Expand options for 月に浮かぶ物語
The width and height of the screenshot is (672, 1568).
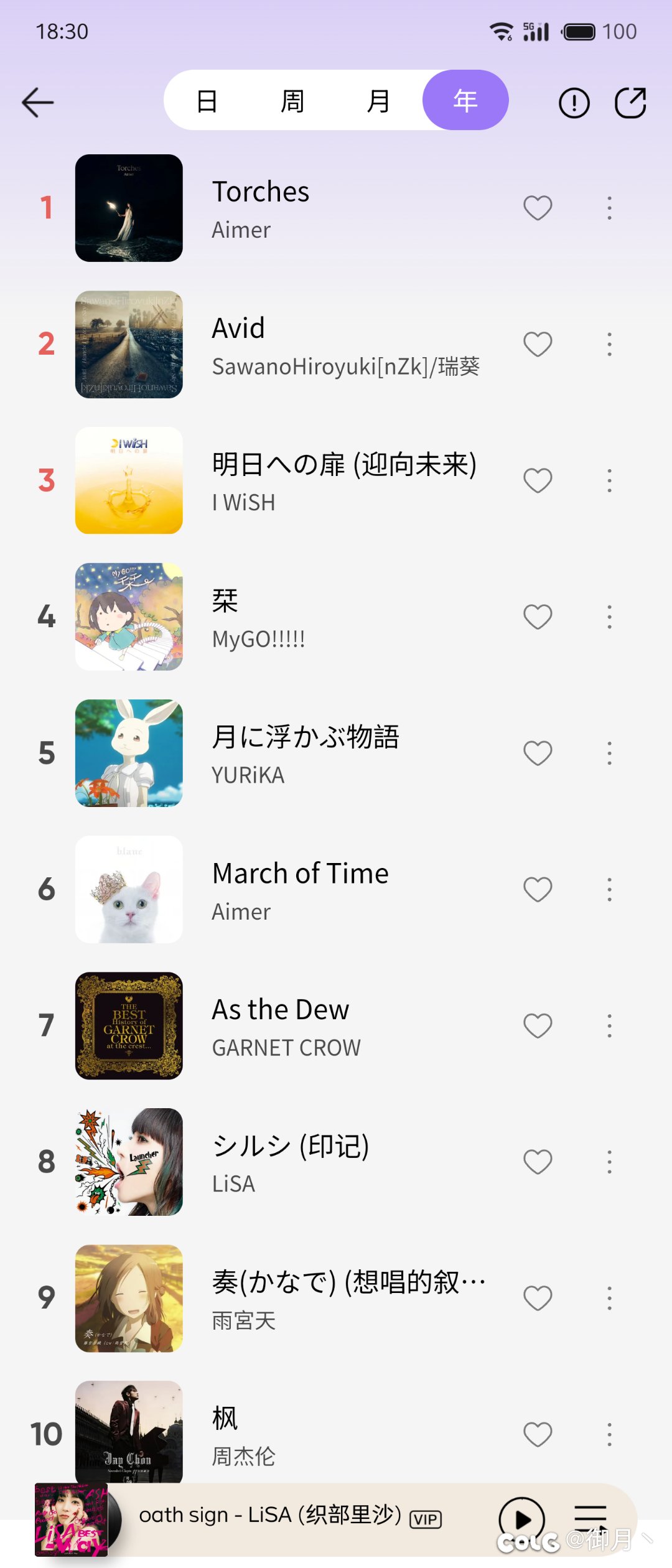609,752
